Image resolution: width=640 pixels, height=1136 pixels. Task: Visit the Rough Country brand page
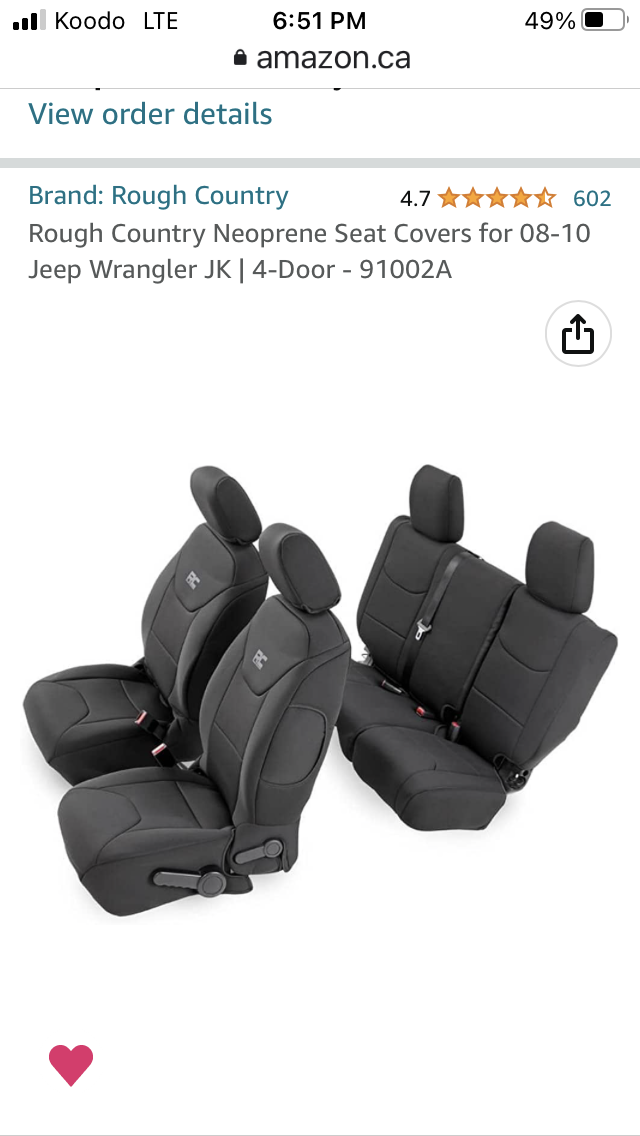tap(158, 196)
